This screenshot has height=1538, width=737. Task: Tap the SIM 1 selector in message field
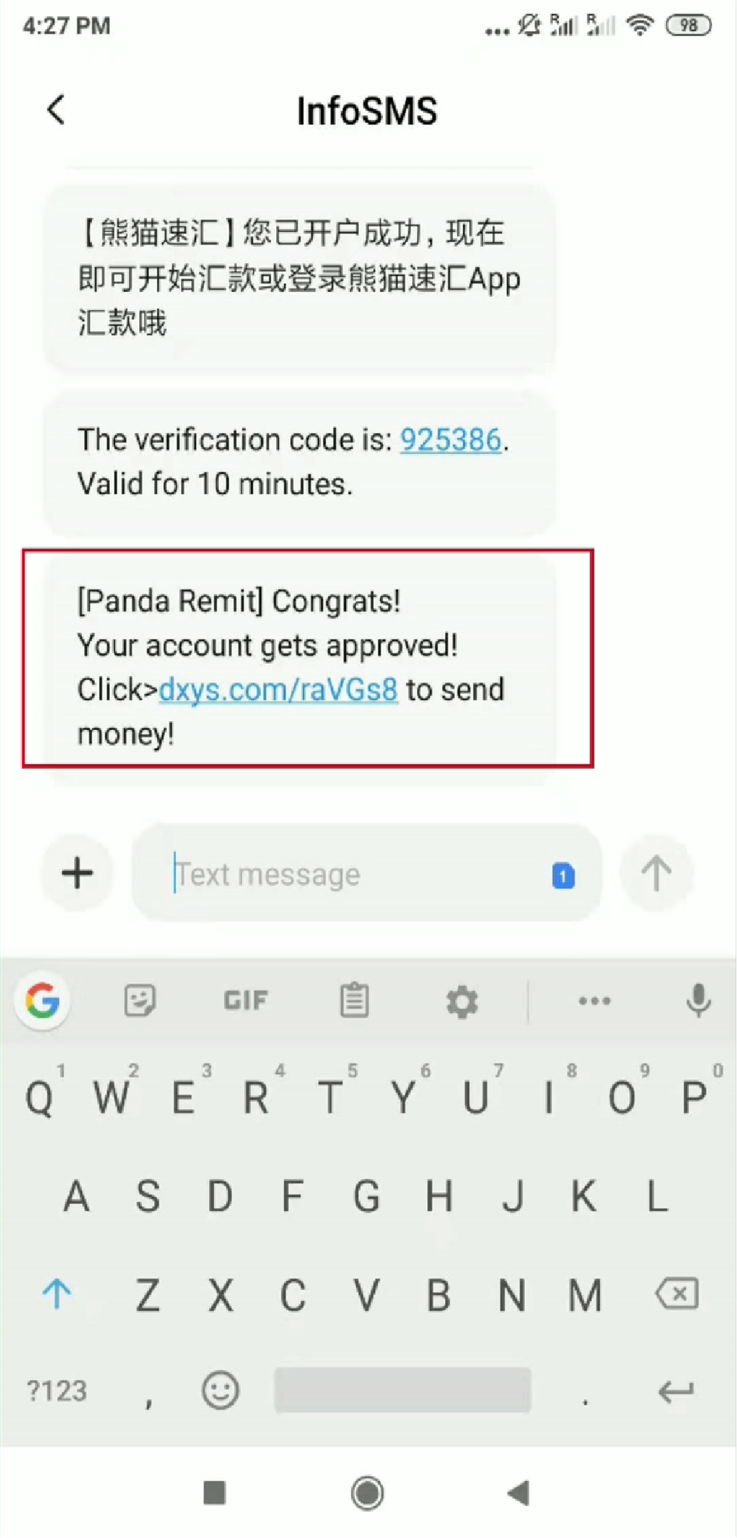(x=563, y=876)
